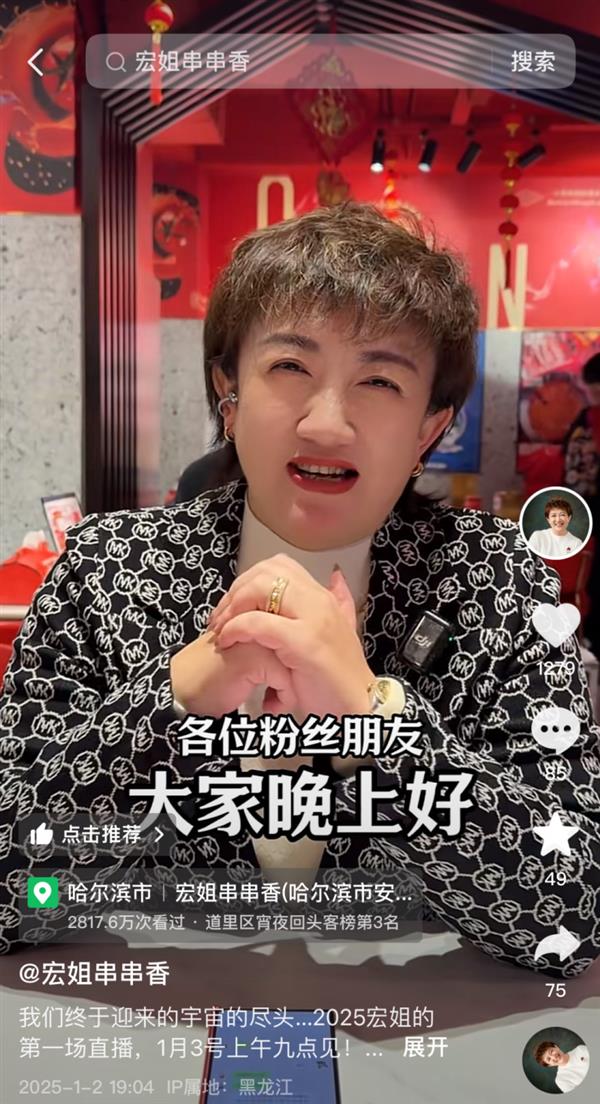Screen dimensions: 600x1104
Task: Open the creator's avatar on the right
Action: point(555,523)
